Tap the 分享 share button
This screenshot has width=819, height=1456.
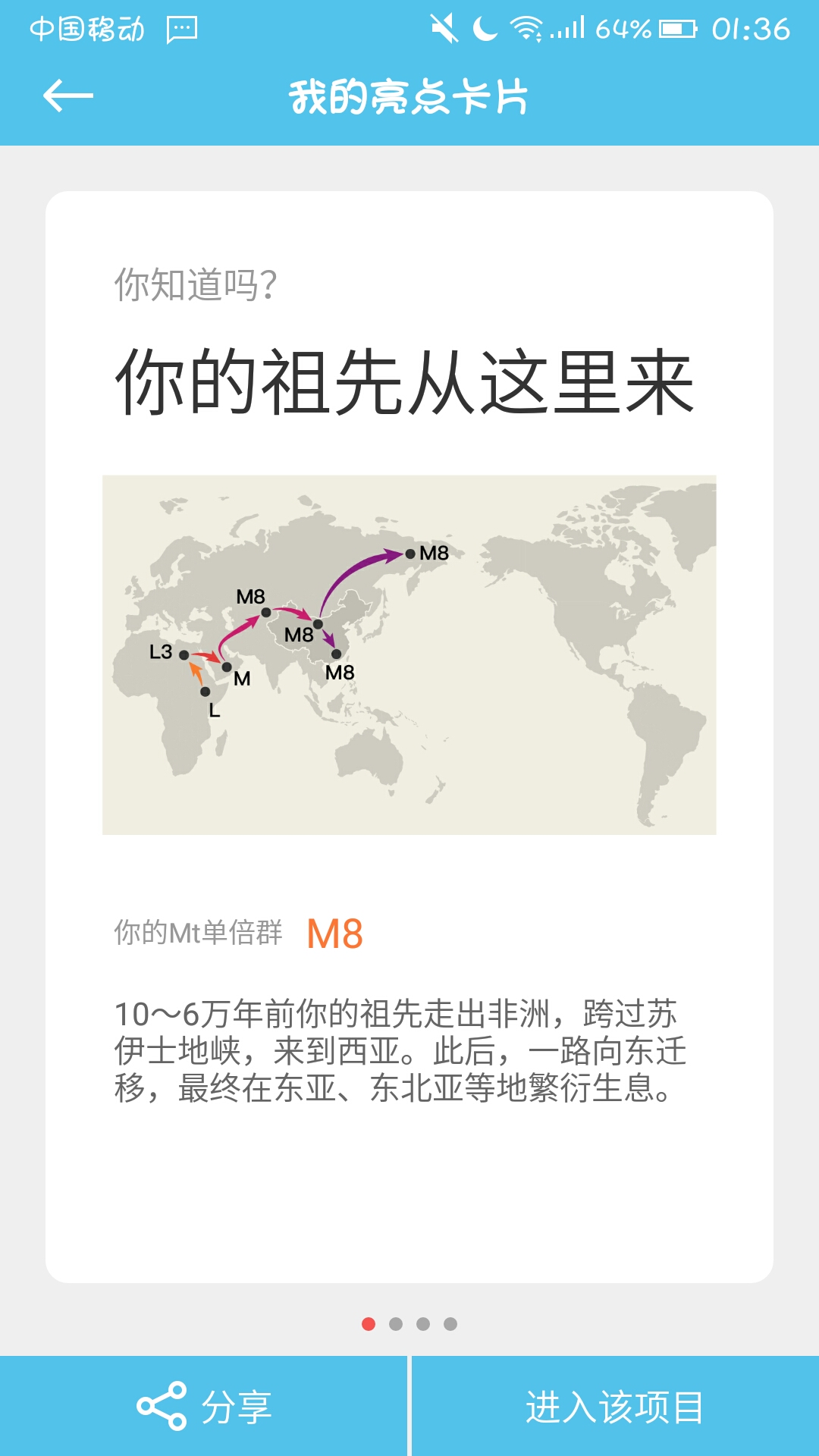[x=203, y=1406]
